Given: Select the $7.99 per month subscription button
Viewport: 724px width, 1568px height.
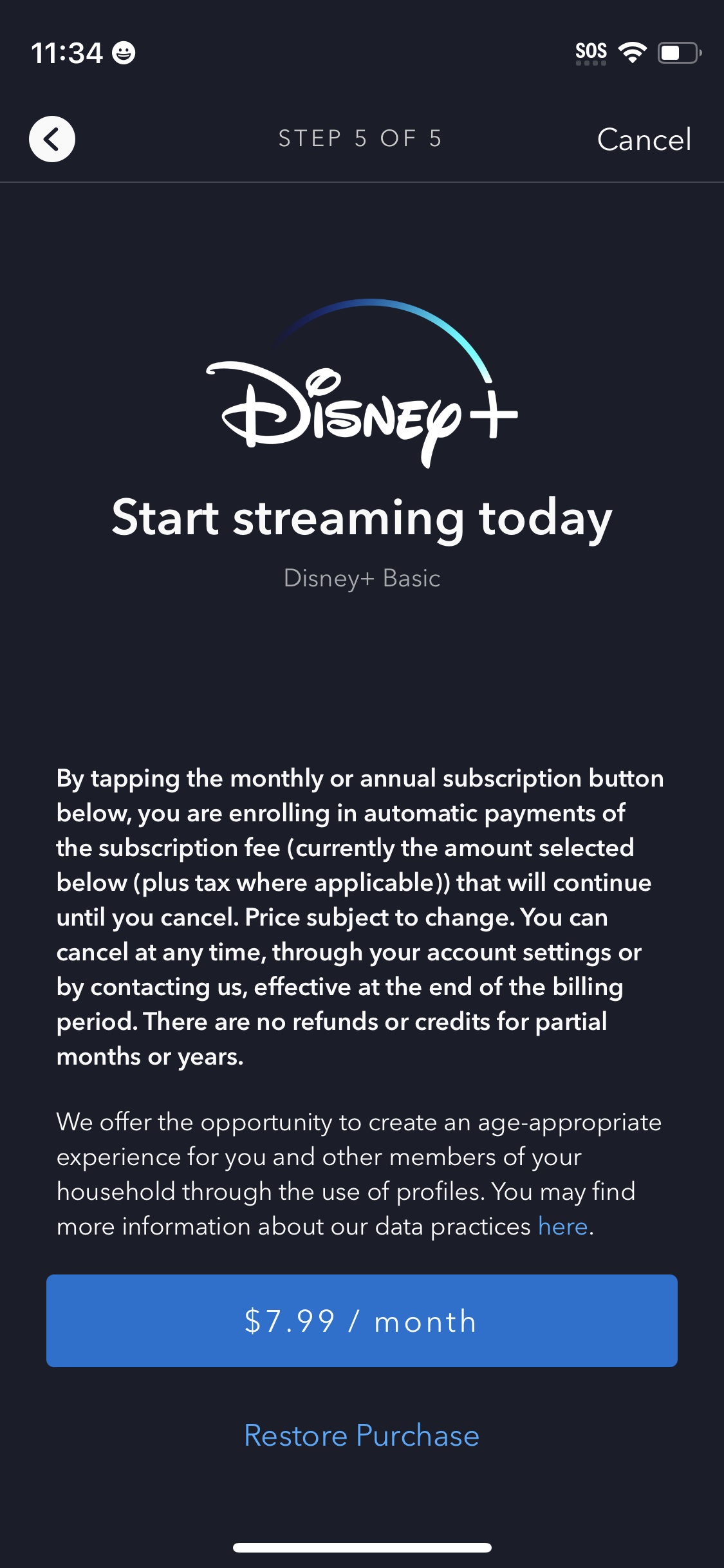Looking at the screenshot, I should [x=362, y=1321].
